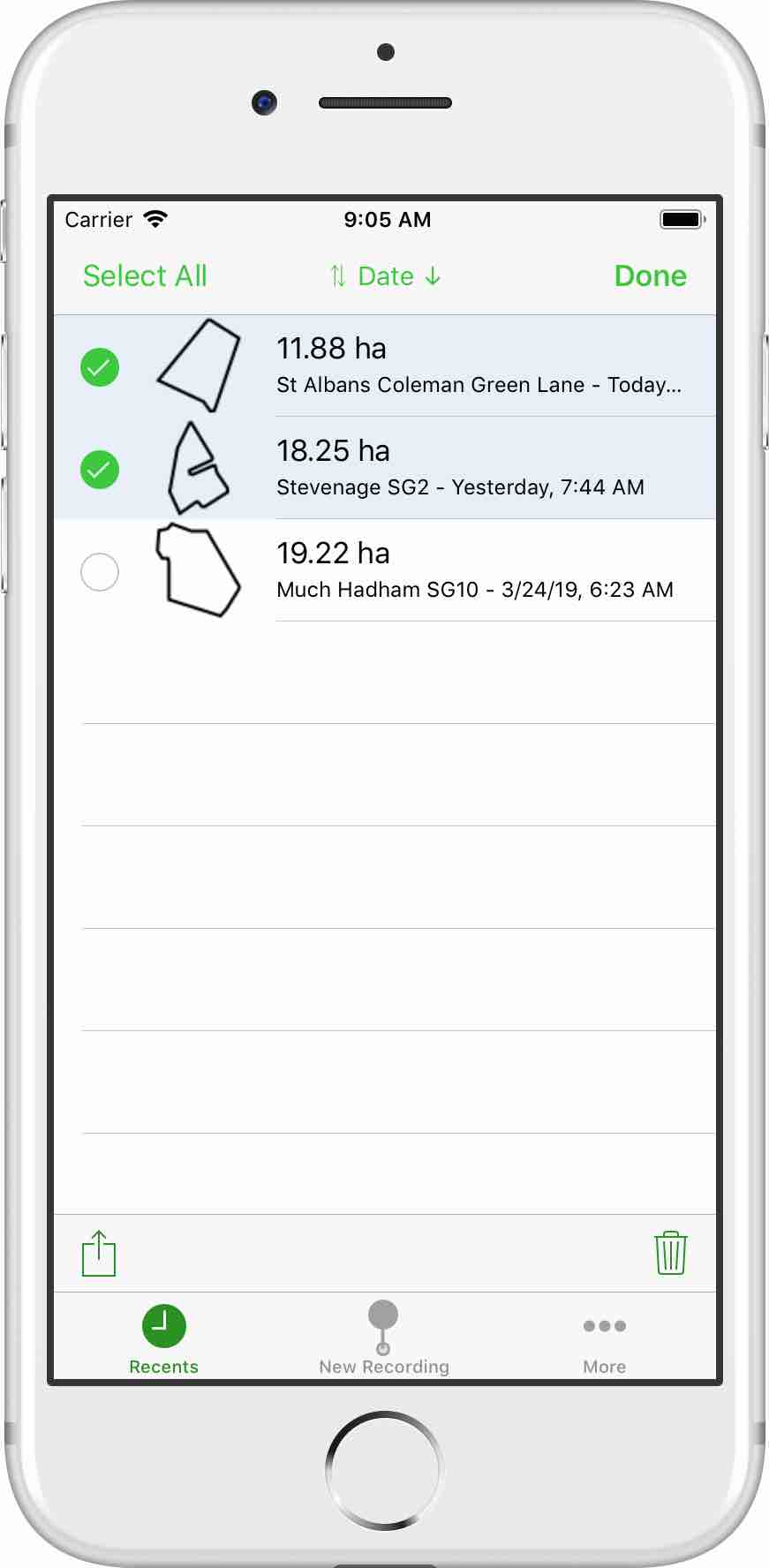Viewport: 769px width, 1568px height.
Task: Uncheck the 11.88 ha St Albans recording
Action: [100, 367]
